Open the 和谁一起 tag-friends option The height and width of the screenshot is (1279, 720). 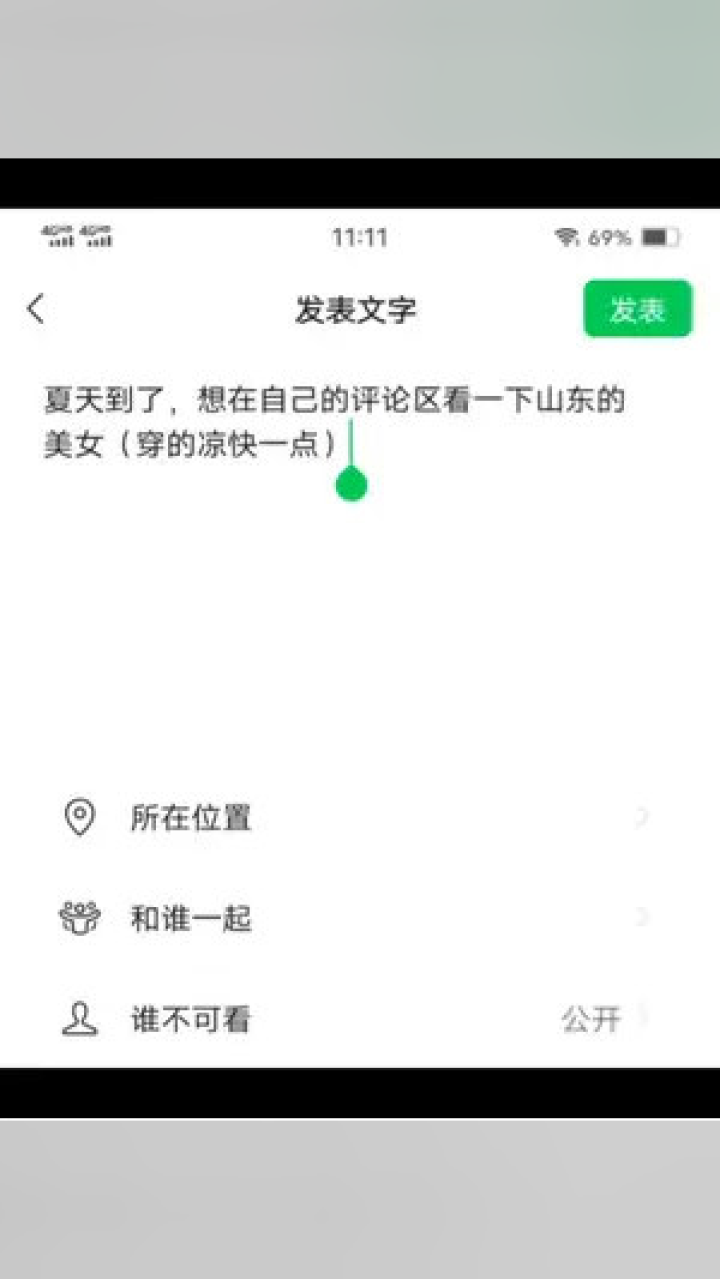click(x=190, y=917)
